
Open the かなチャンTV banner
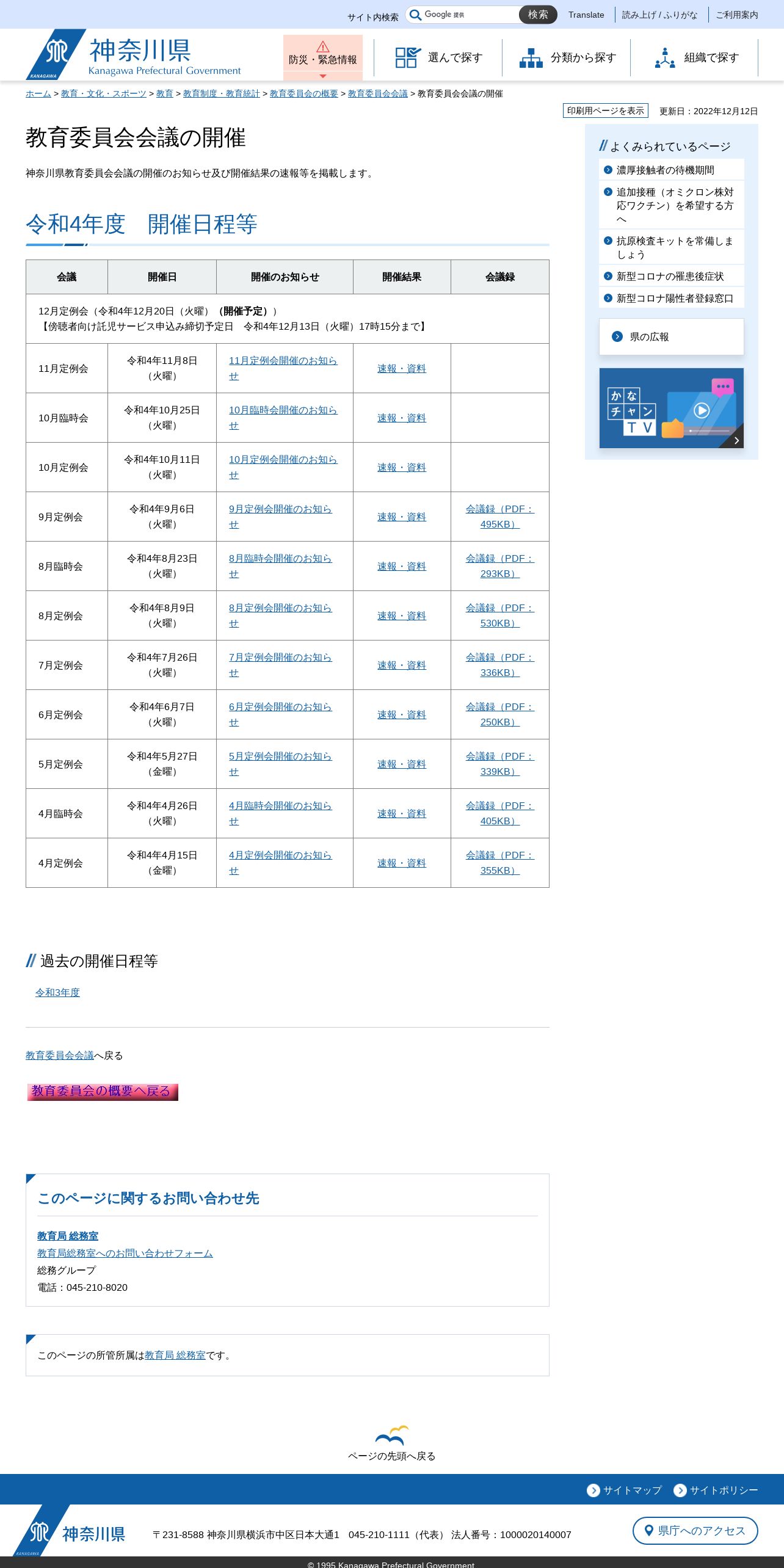(672, 408)
